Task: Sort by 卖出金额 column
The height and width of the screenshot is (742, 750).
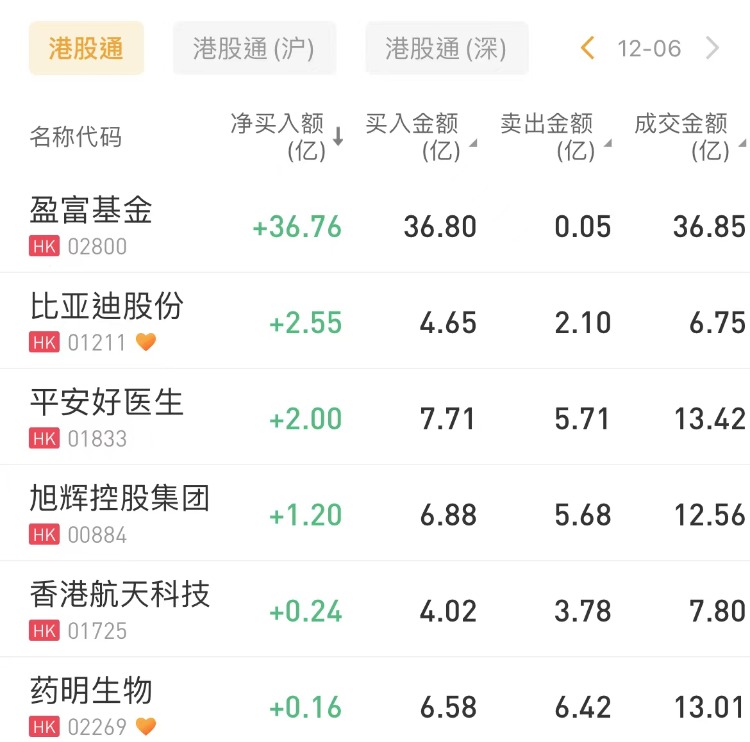Action: (553, 137)
